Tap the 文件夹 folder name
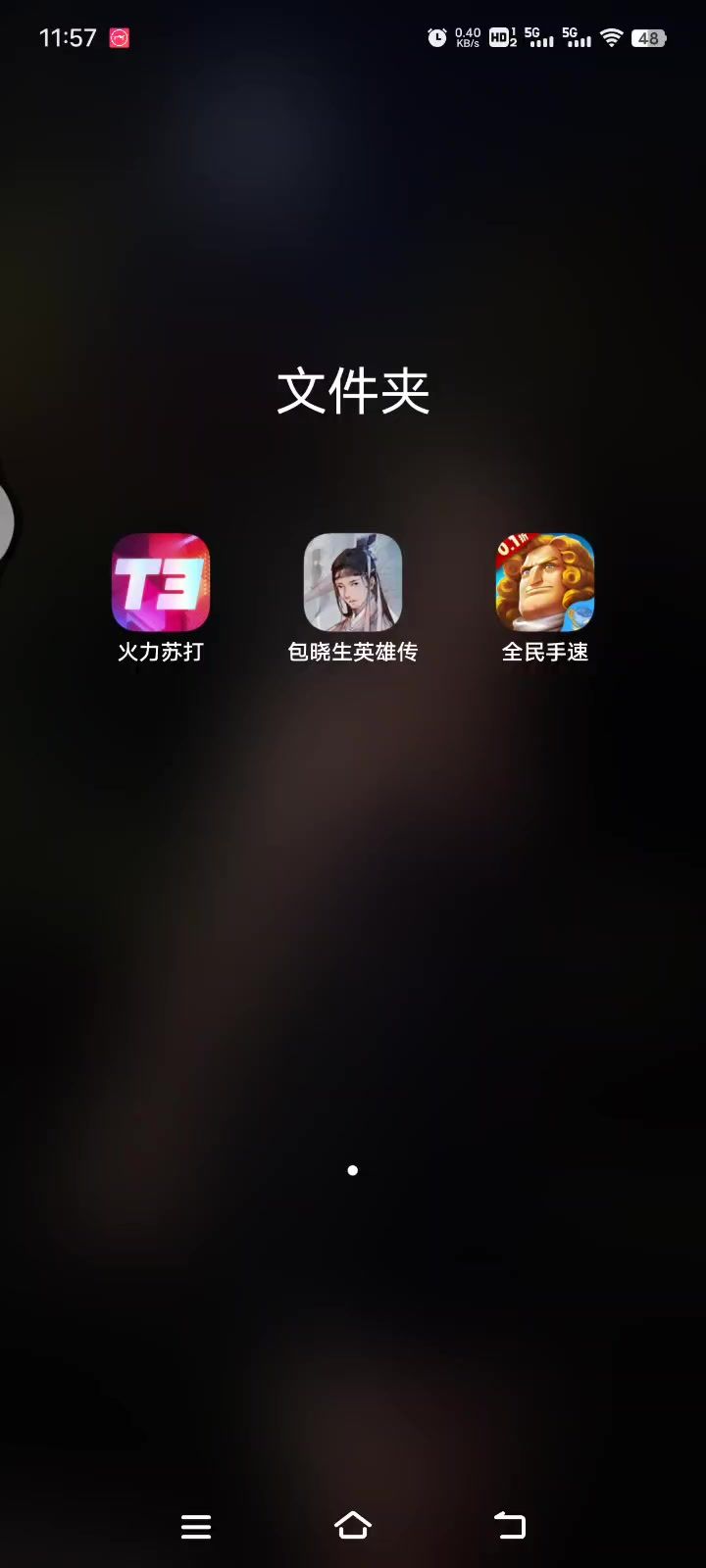Image resolution: width=706 pixels, height=1568 pixels. (x=353, y=391)
